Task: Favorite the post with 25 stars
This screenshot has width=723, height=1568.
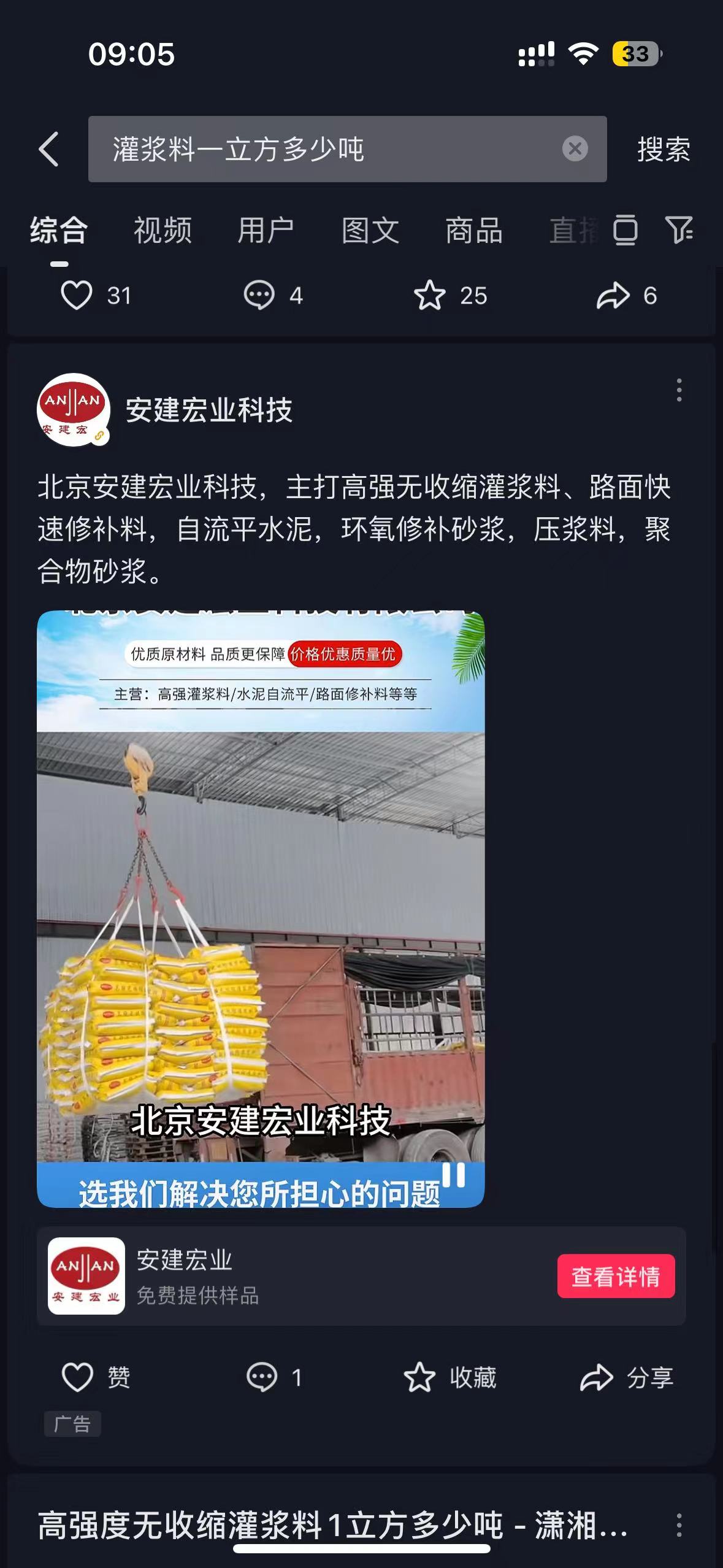Action: [x=430, y=296]
